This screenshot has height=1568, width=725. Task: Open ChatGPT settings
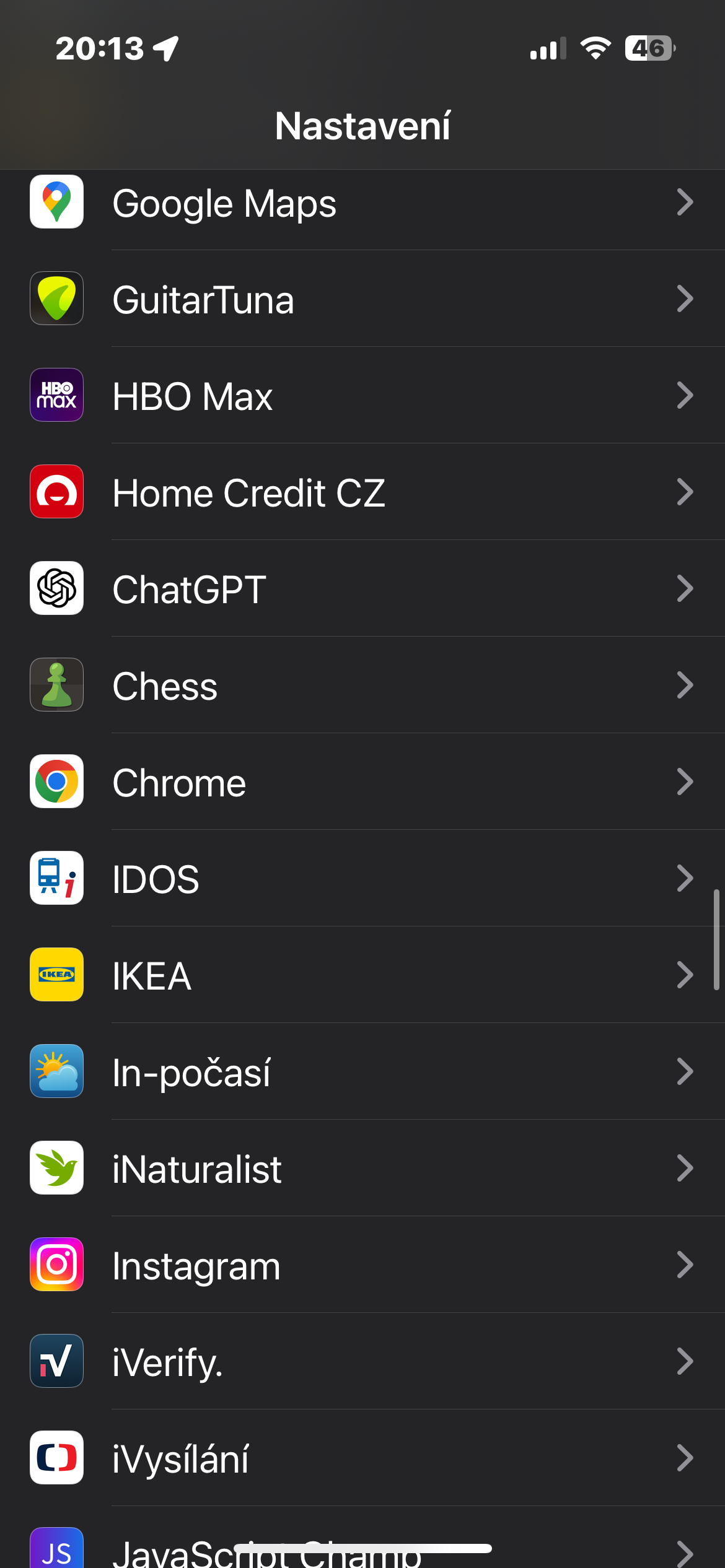(x=362, y=589)
